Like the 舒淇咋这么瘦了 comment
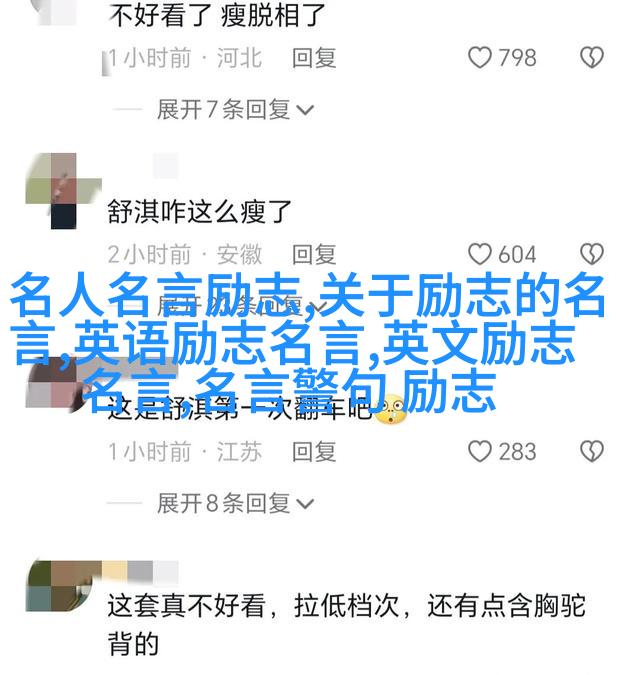640x675 pixels. [x=481, y=254]
